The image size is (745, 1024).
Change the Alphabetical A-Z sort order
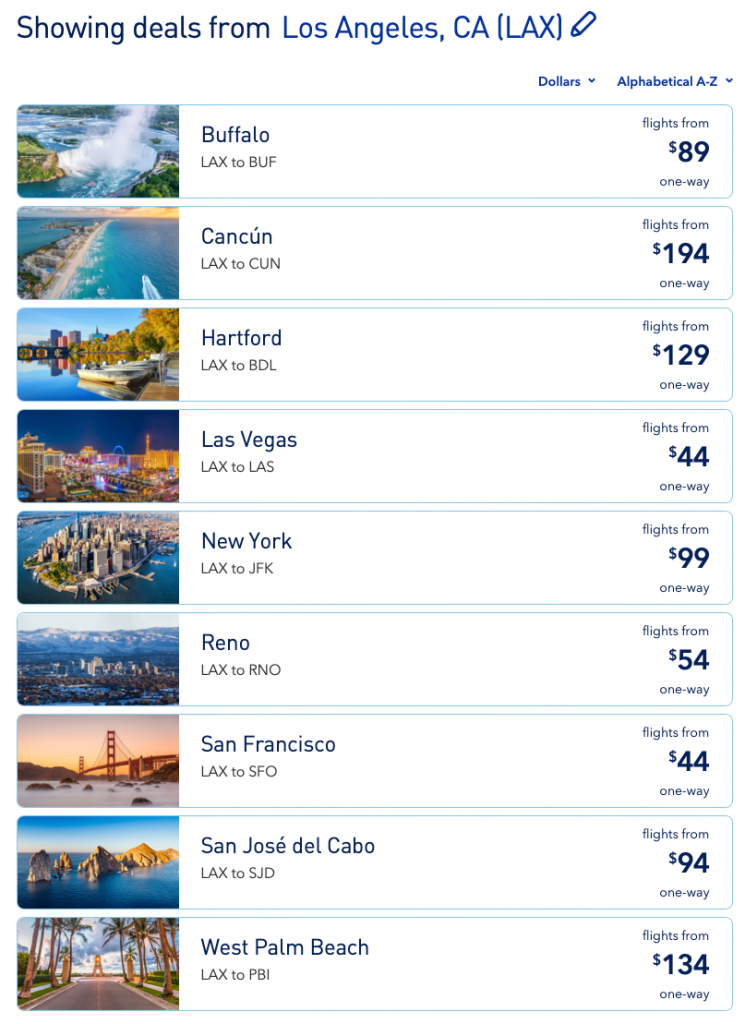point(674,82)
